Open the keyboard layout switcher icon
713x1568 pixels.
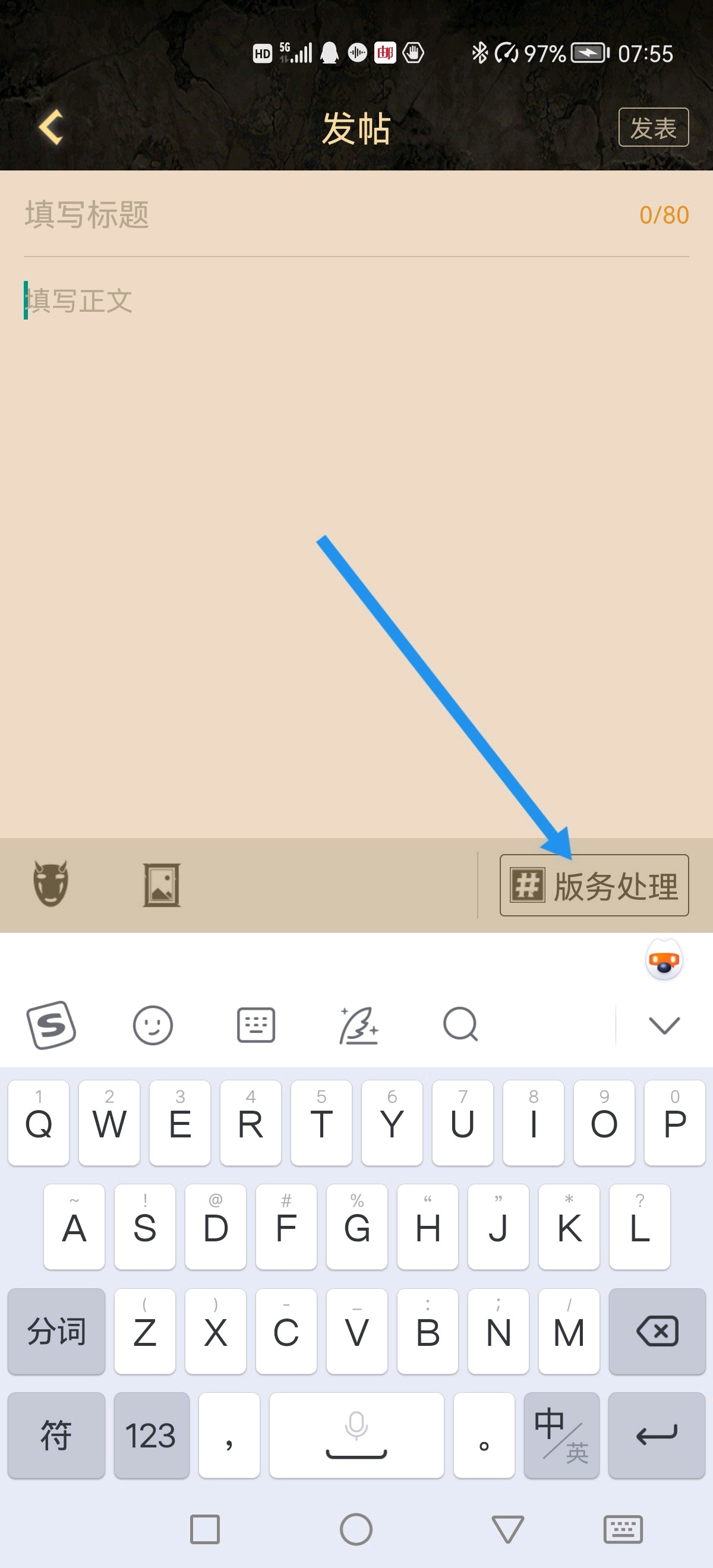[255, 1025]
